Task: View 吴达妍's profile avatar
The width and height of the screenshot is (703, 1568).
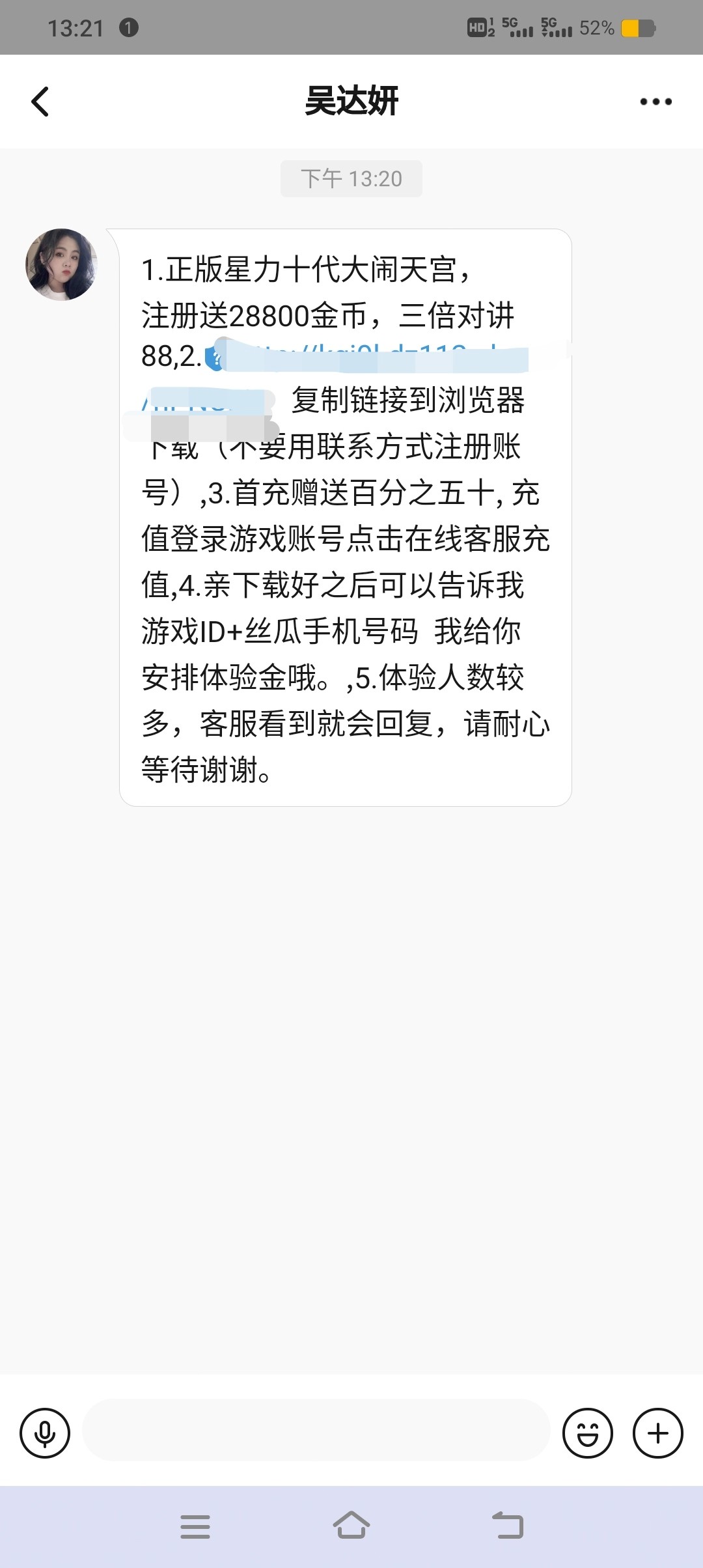Action: 61,264
